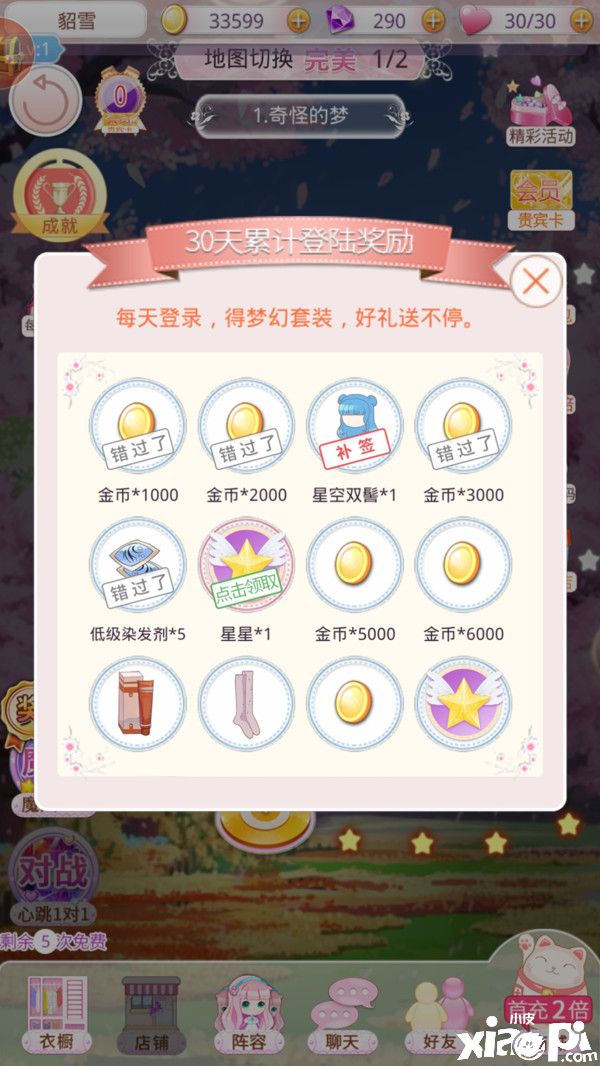Open the 好友 friends list
Viewport: 600px width, 1066px height.
pyautogui.click(x=439, y=1012)
